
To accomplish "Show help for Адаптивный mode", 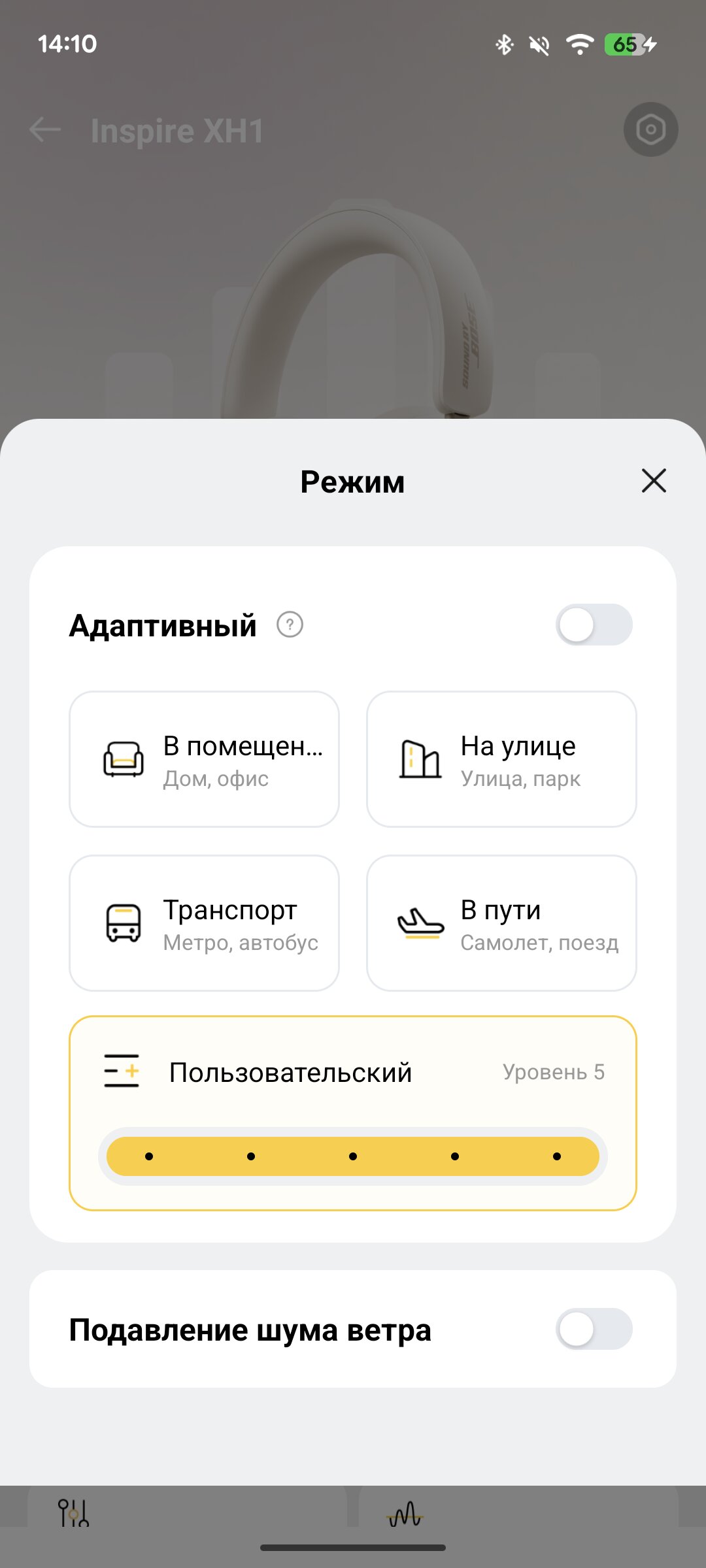I will point(290,625).
